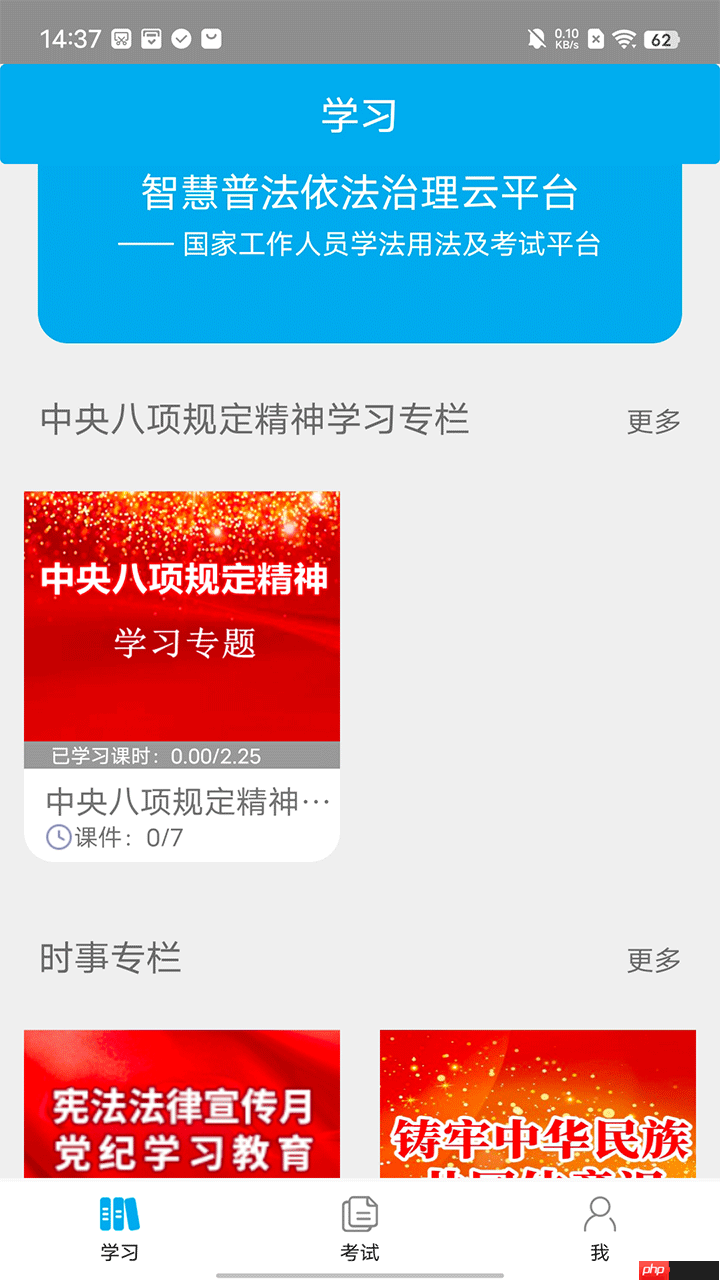The height and width of the screenshot is (1280, 720).
Task: Tap the 学习 page header title
Action: 360,113
